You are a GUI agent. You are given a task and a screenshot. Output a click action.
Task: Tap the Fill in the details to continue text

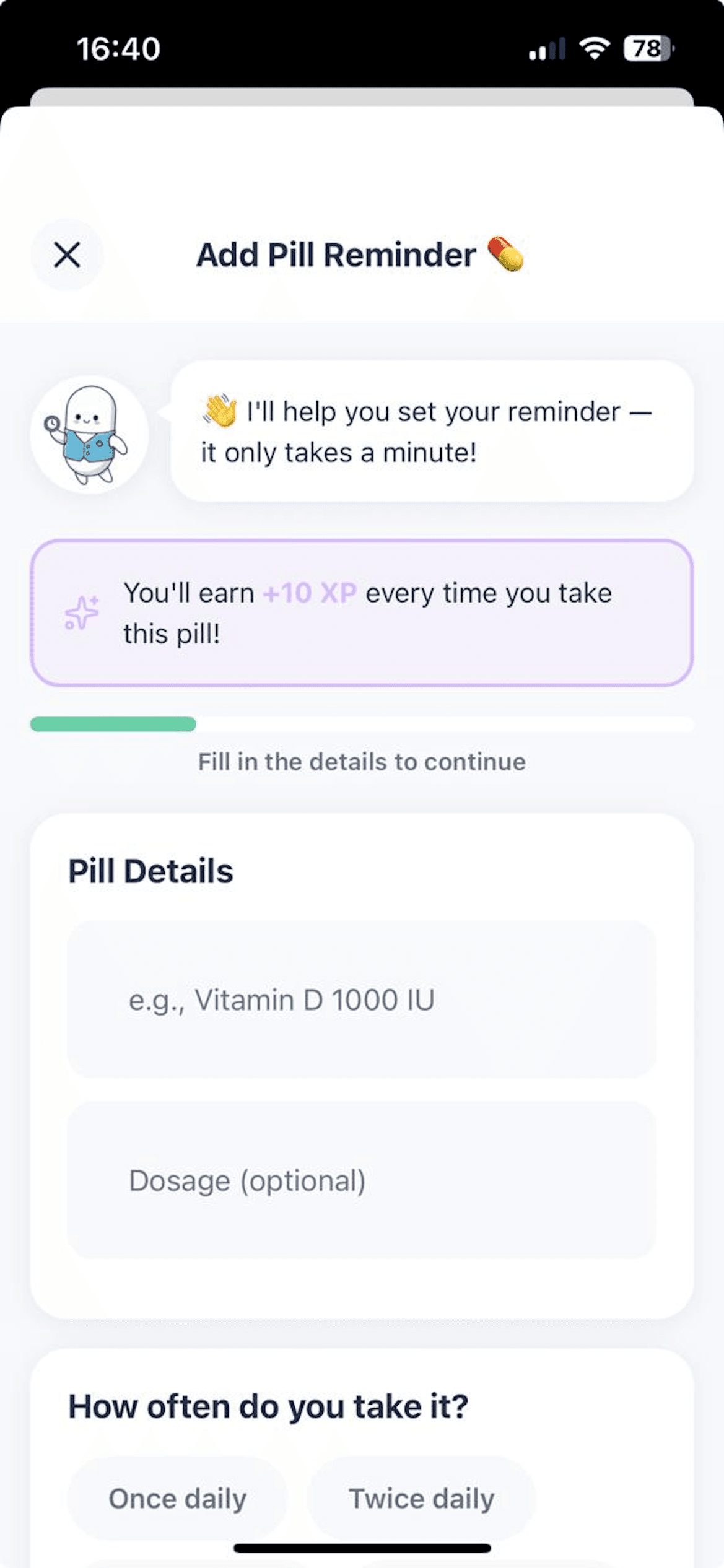pos(362,762)
